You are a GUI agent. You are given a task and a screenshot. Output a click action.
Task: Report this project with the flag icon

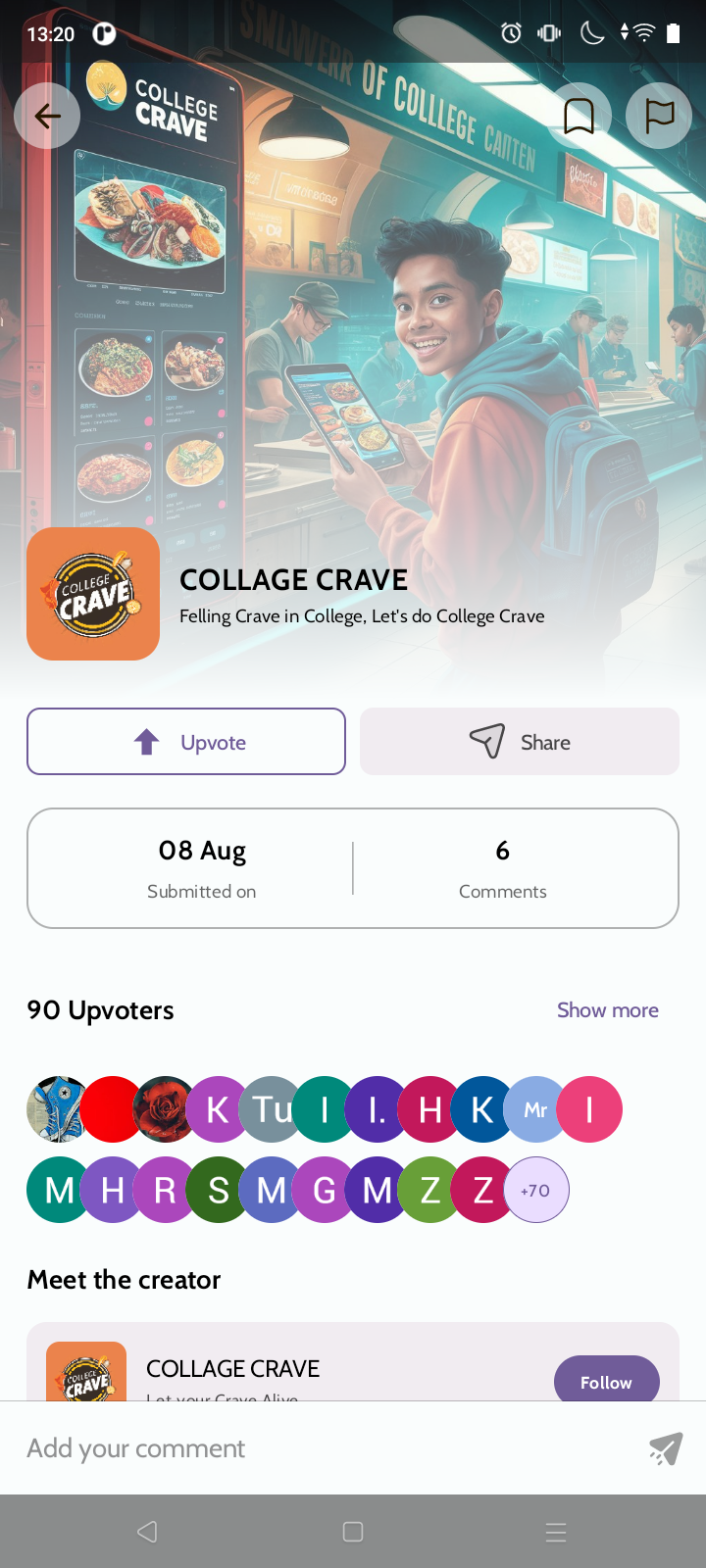tap(659, 116)
